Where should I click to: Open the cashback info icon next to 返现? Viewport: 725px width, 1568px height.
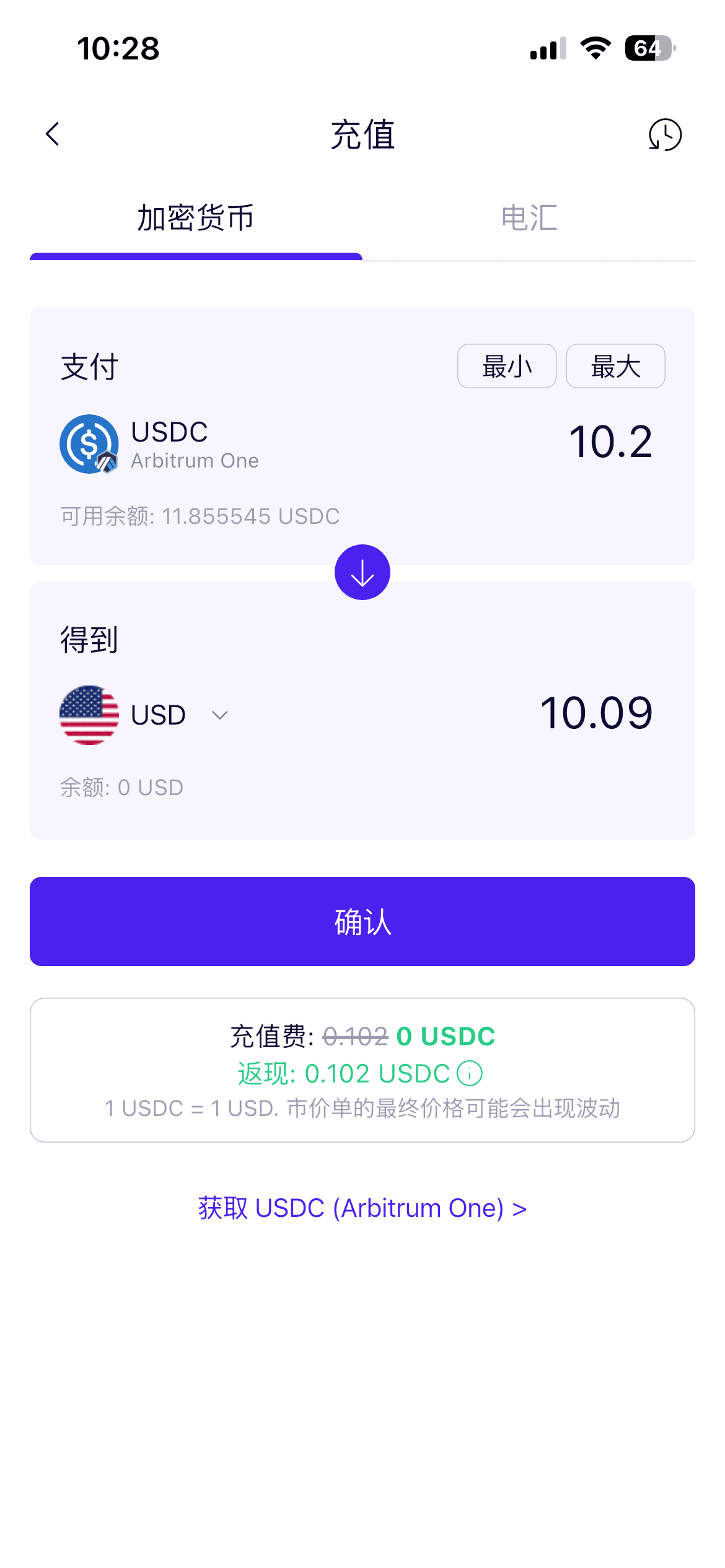pyautogui.click(x=470, y=1073)
